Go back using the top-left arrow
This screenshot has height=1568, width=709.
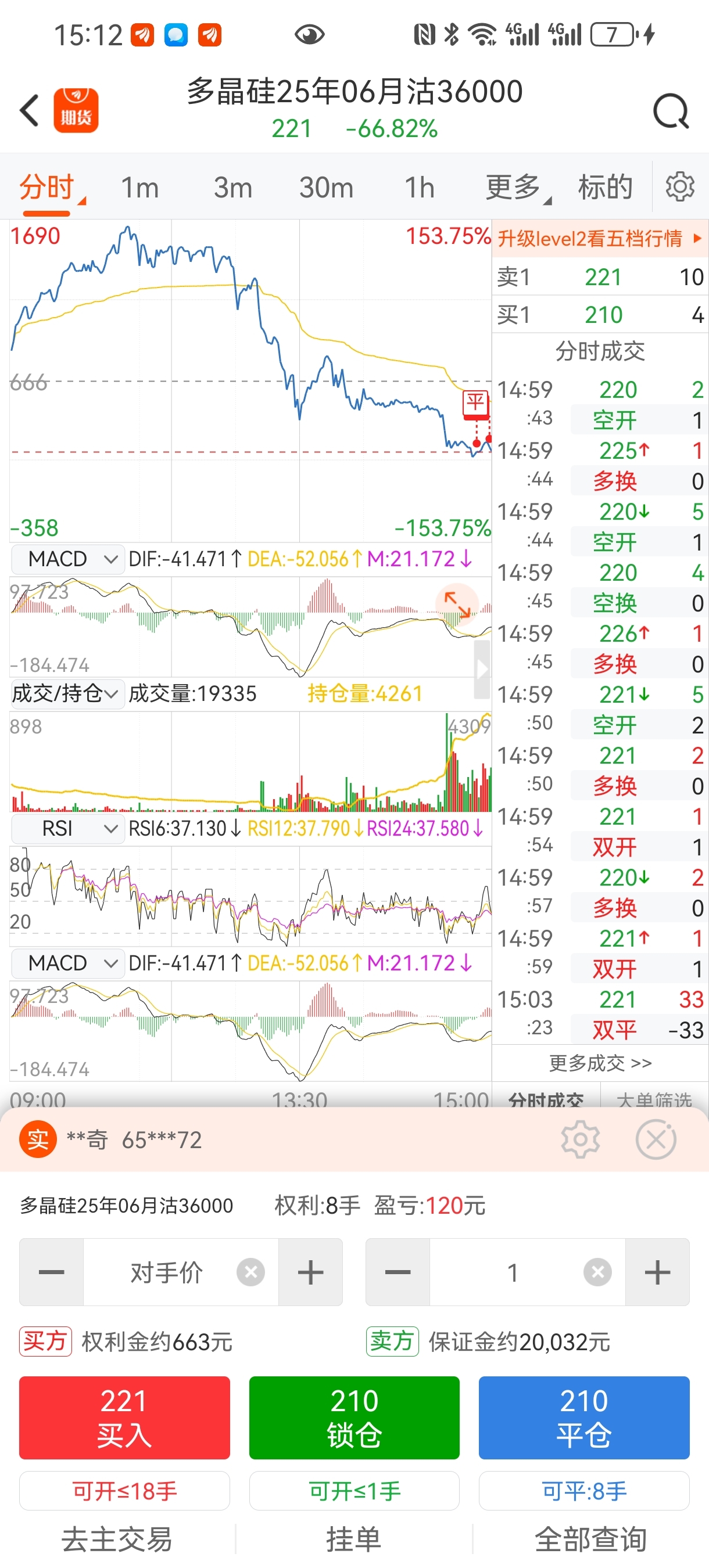pyautogui.click(x=29, y=110)
